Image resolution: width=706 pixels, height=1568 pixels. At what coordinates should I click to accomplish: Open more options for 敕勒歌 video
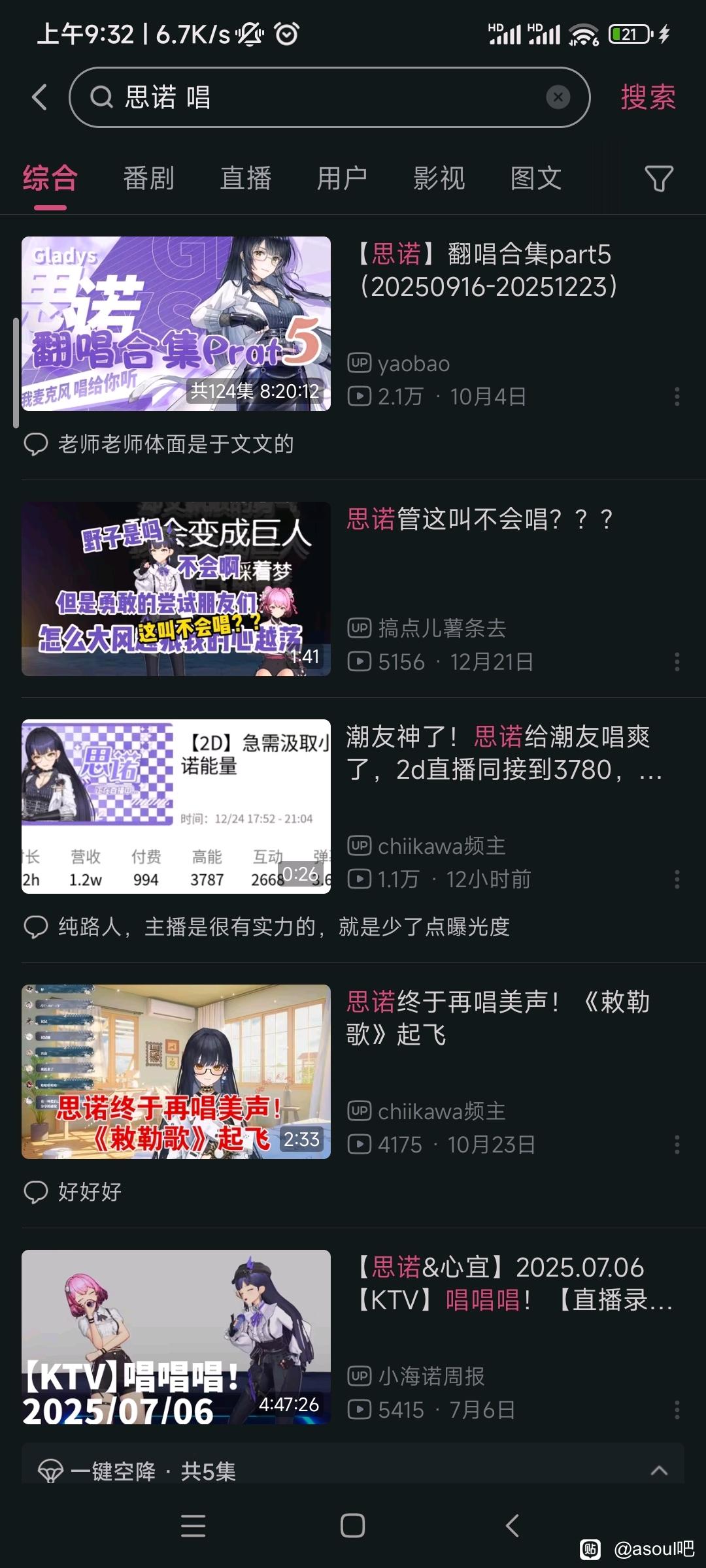point(677,1144)
